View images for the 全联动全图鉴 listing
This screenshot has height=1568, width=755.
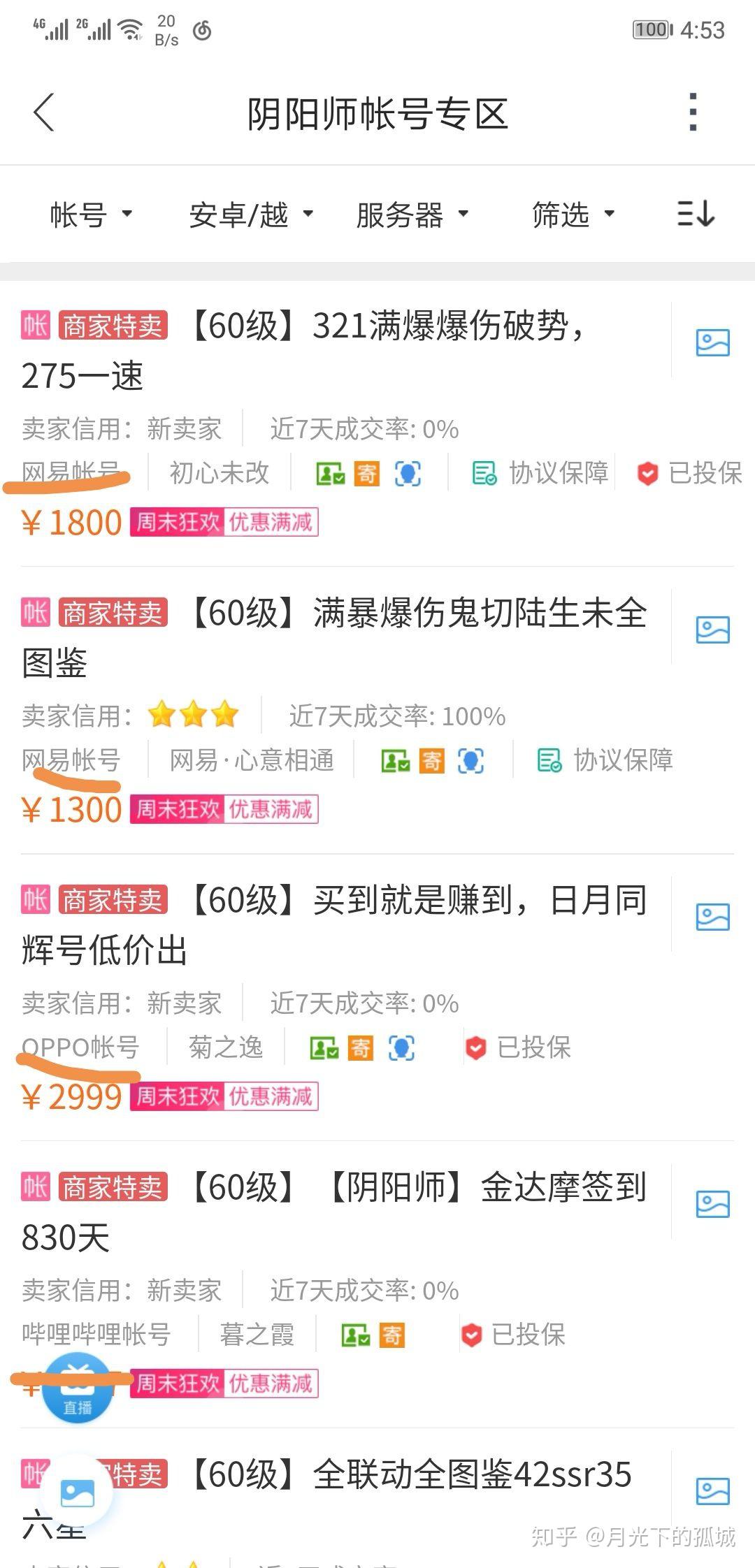coord(712,1491)
